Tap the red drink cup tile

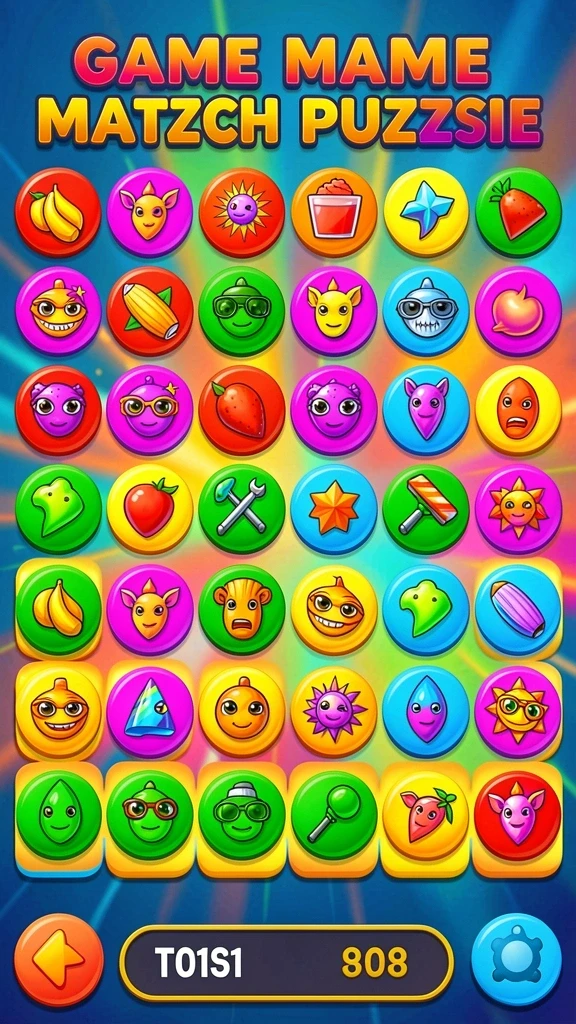[x=334, y=212]
